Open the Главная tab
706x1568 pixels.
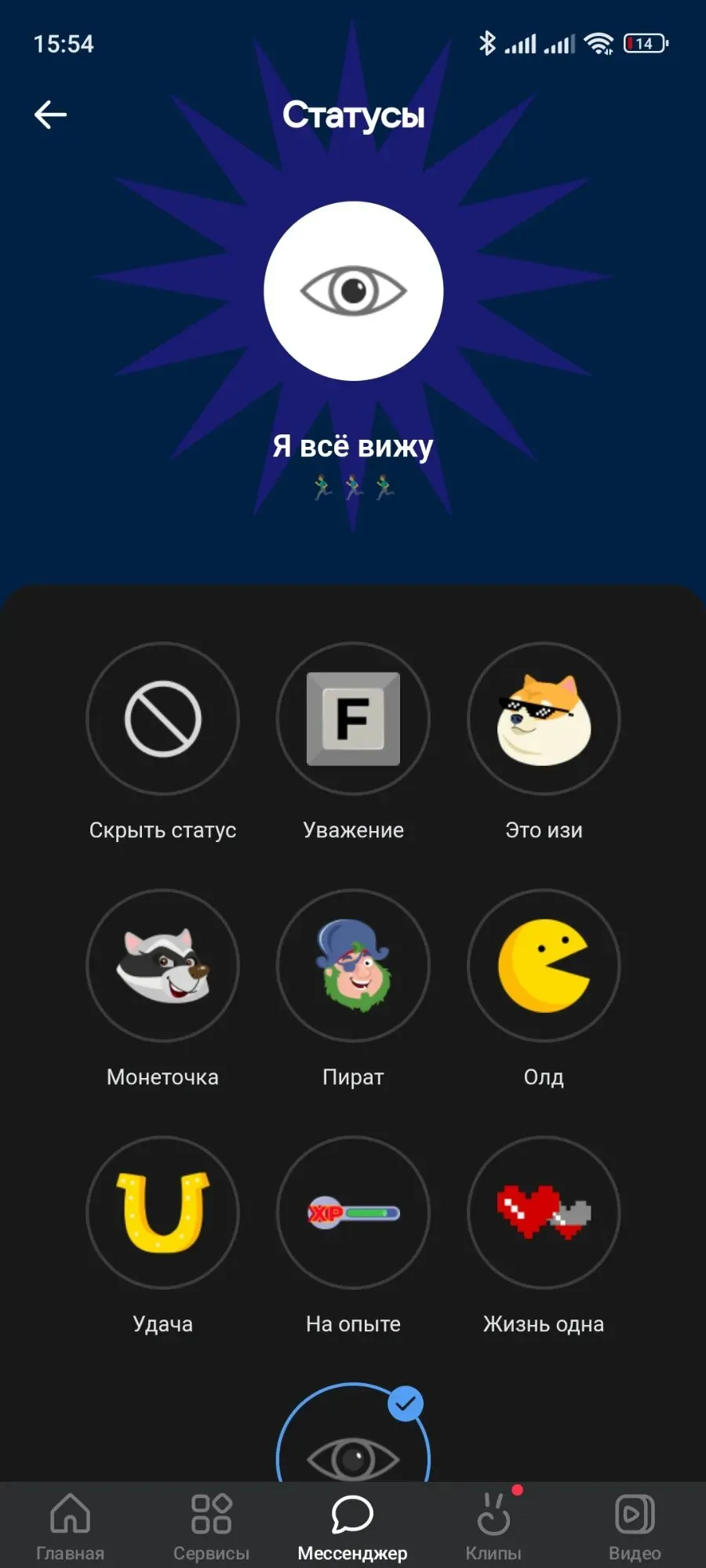click(71, 1526)
